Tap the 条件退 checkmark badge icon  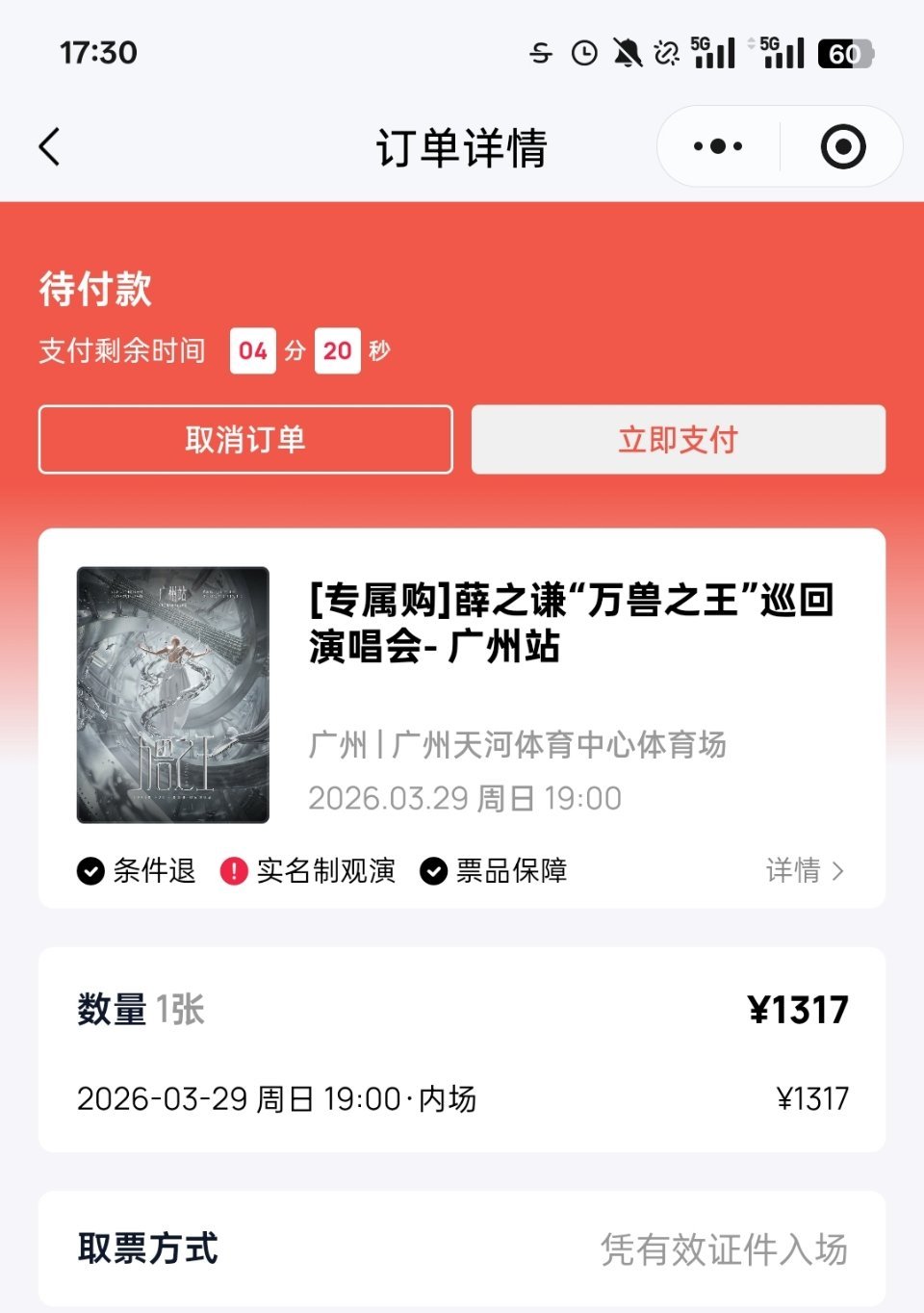[x=90, y=871]
